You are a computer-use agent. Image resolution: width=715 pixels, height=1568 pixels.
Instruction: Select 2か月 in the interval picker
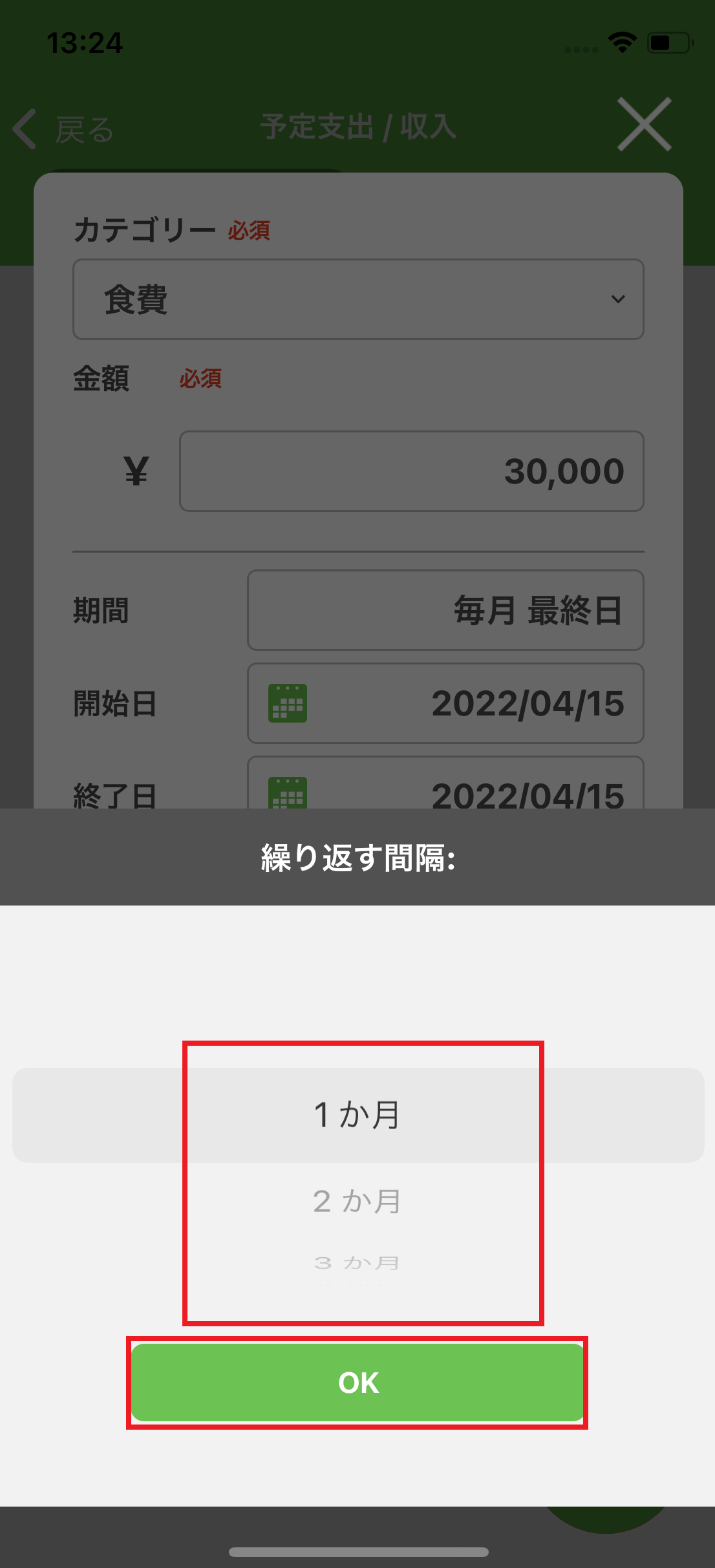[357, 1201]
